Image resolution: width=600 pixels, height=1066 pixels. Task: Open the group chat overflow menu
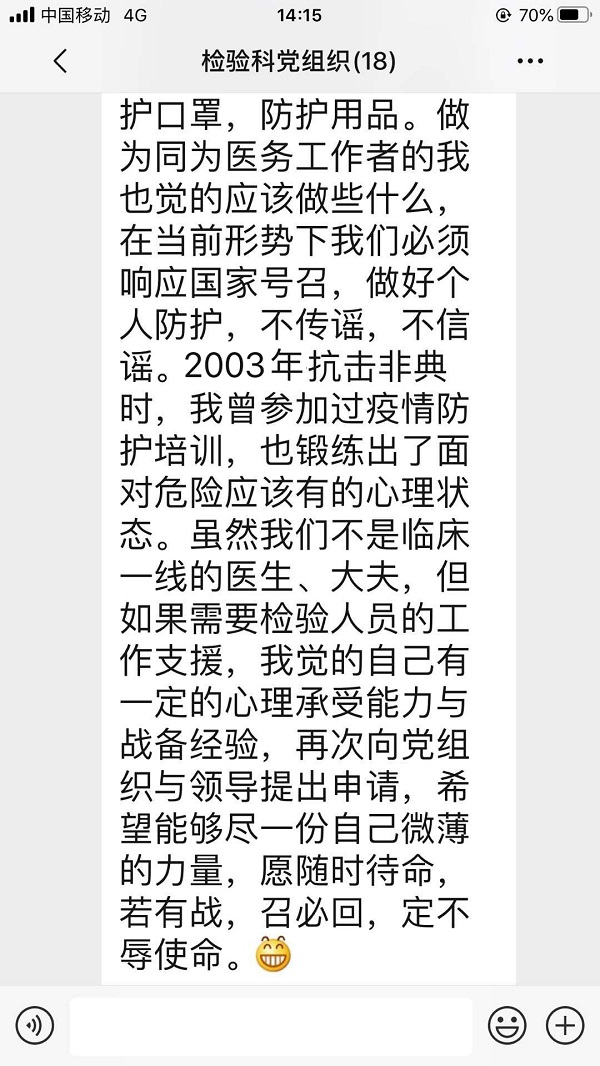coord(530,62)
